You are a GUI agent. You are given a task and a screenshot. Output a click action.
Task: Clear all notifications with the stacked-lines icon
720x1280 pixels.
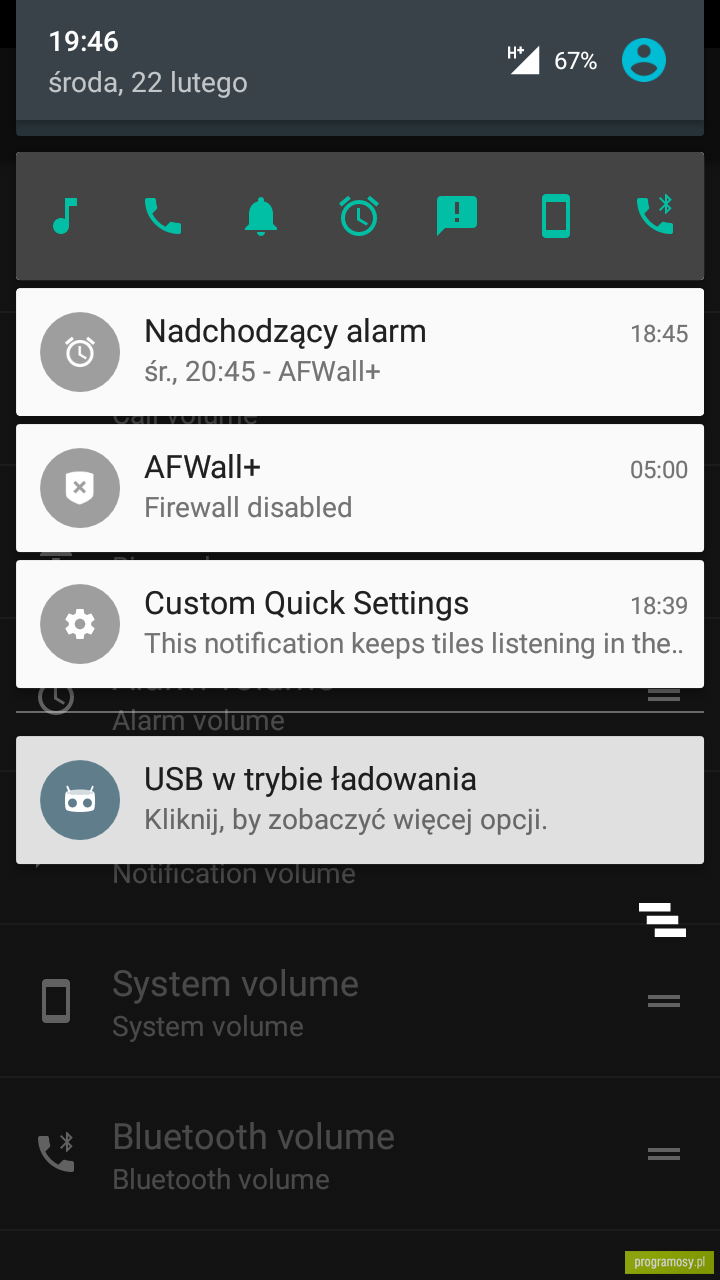(663, 919)
